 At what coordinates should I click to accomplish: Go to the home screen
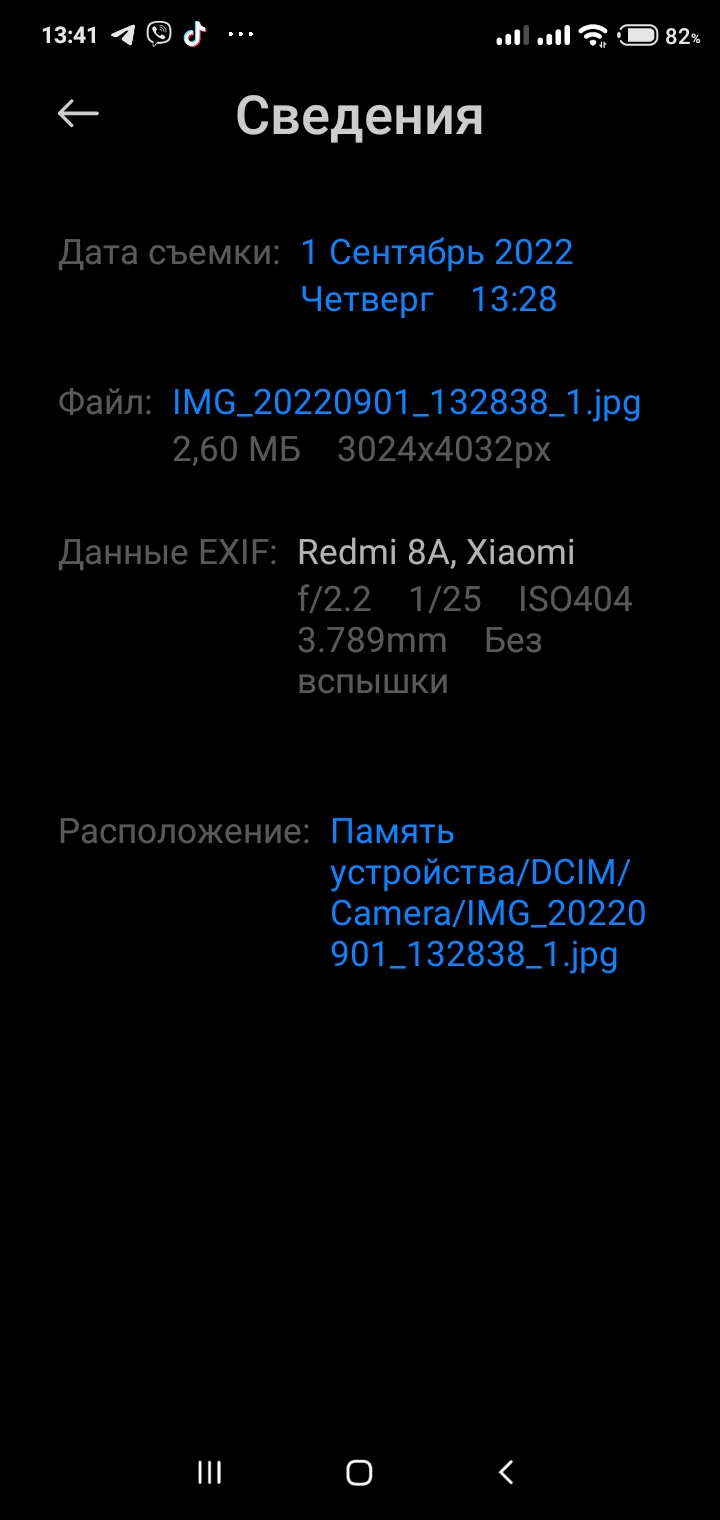coord(359,1471)
